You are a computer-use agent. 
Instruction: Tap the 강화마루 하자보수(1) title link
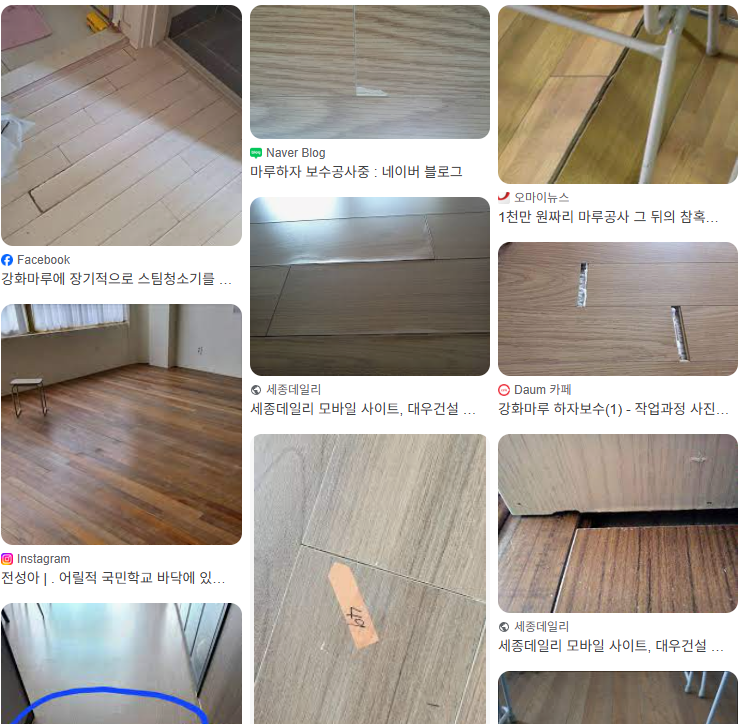click(612, 409)
